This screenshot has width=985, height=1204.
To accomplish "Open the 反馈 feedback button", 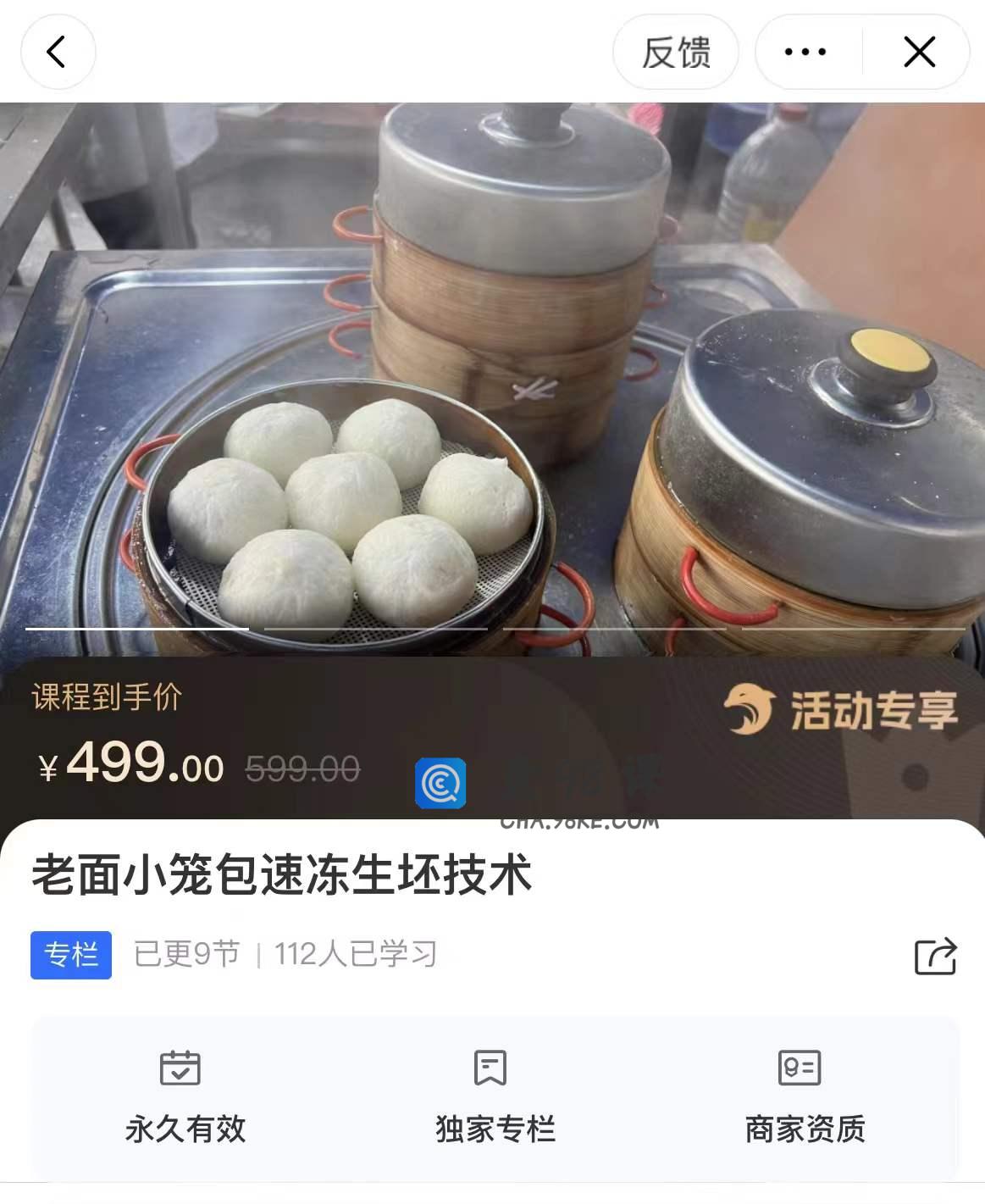I will click(675, 53).
